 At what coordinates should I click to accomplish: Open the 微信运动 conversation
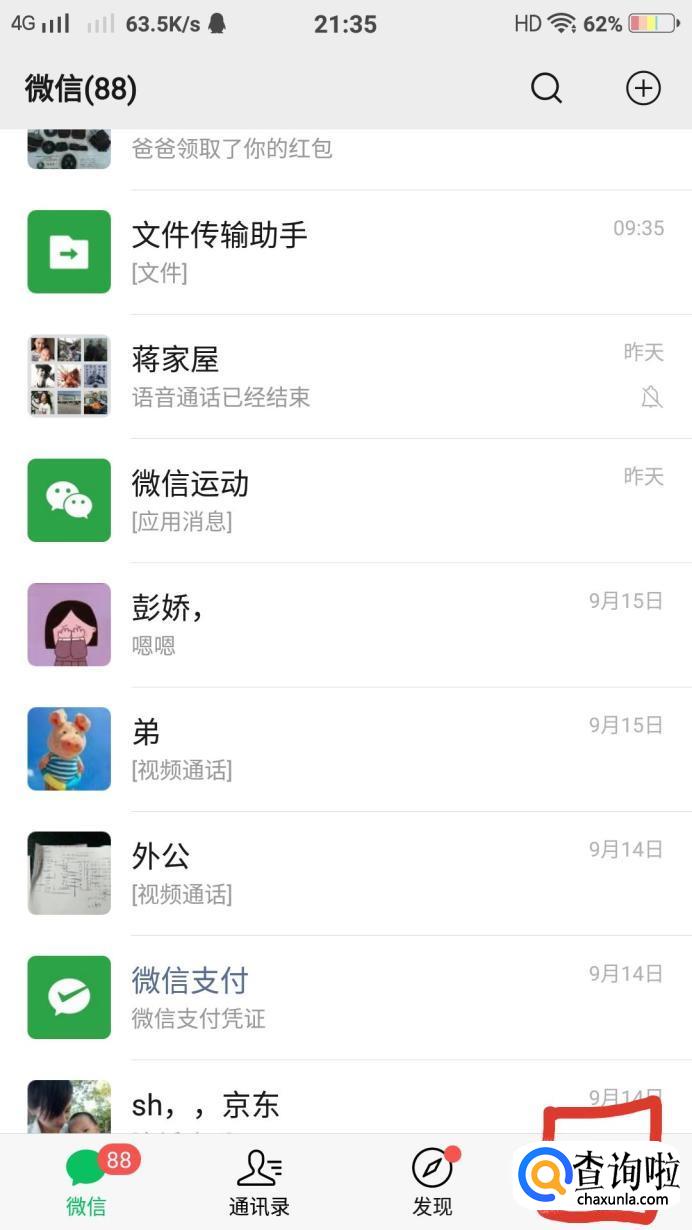coord(346,500)
